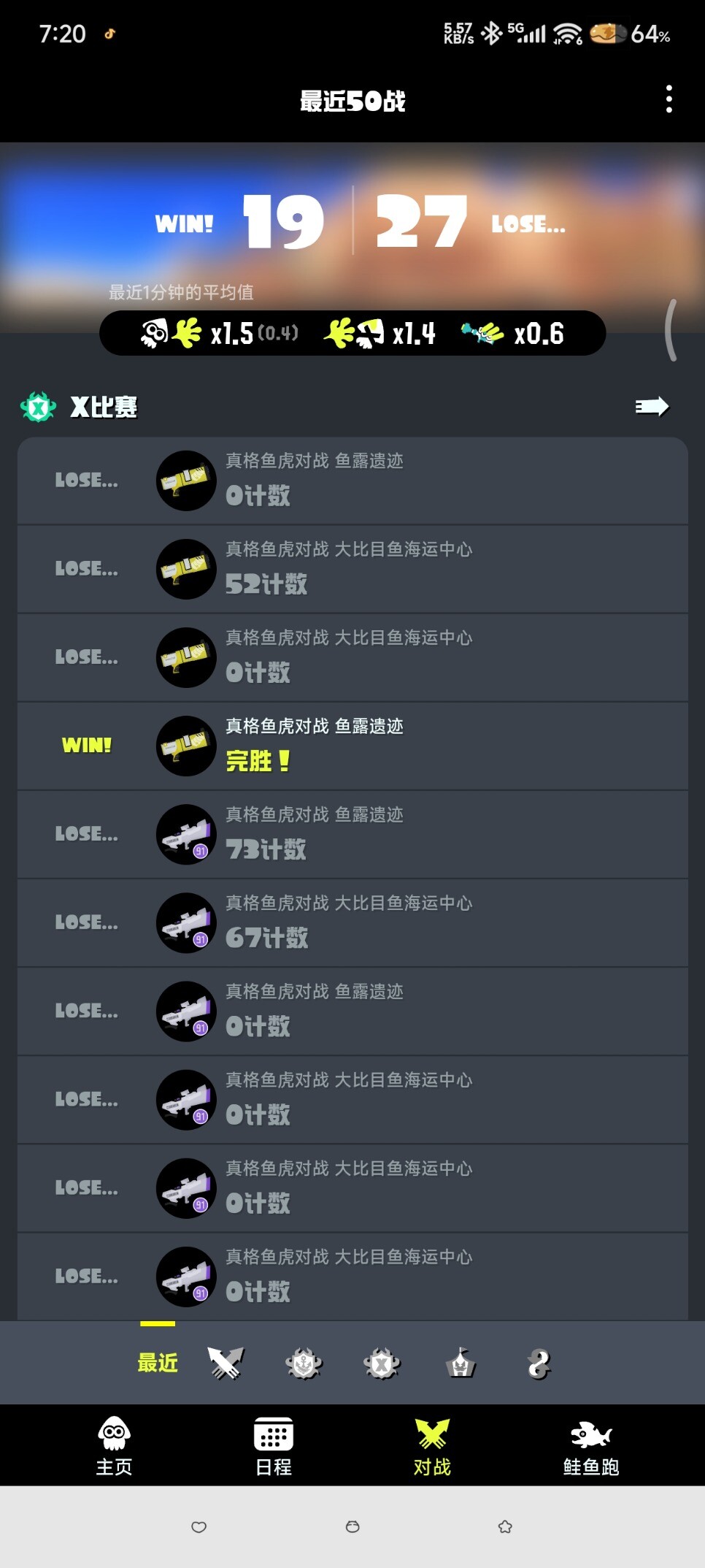Open the lost battle with 52计数

(x=352, y=569)
